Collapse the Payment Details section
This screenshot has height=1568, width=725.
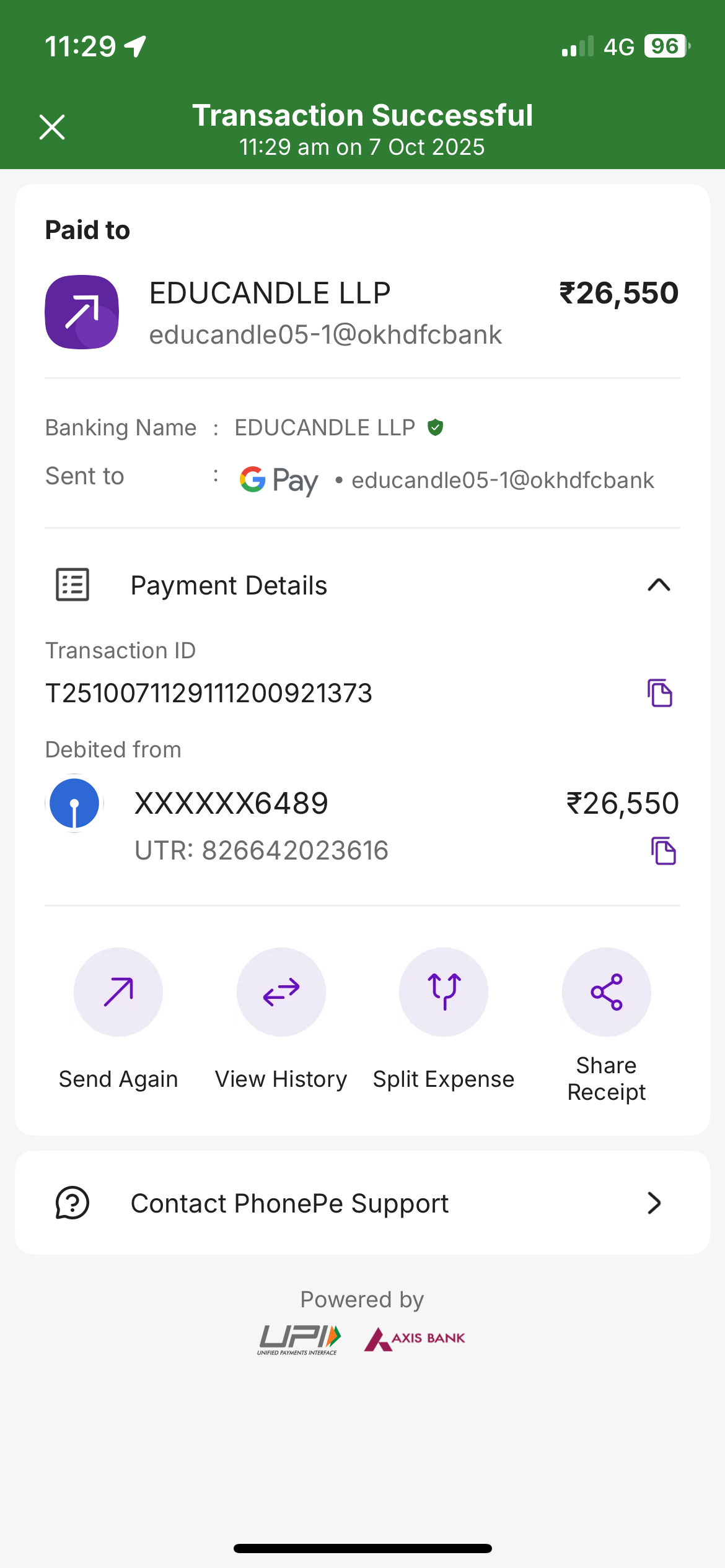click(659, 585)
